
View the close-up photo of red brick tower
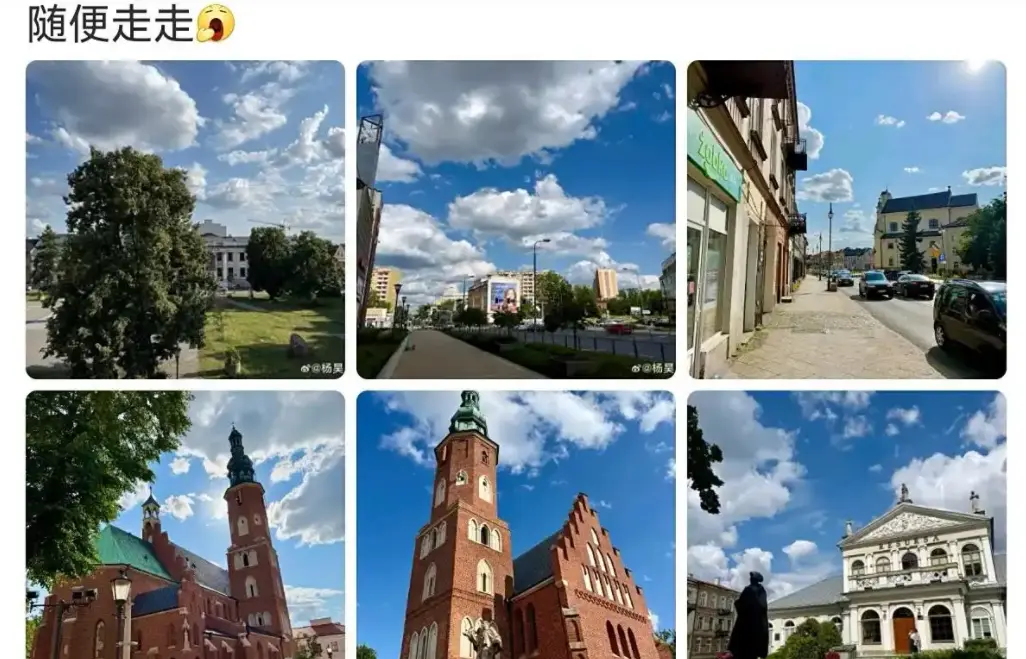[515, 524]
